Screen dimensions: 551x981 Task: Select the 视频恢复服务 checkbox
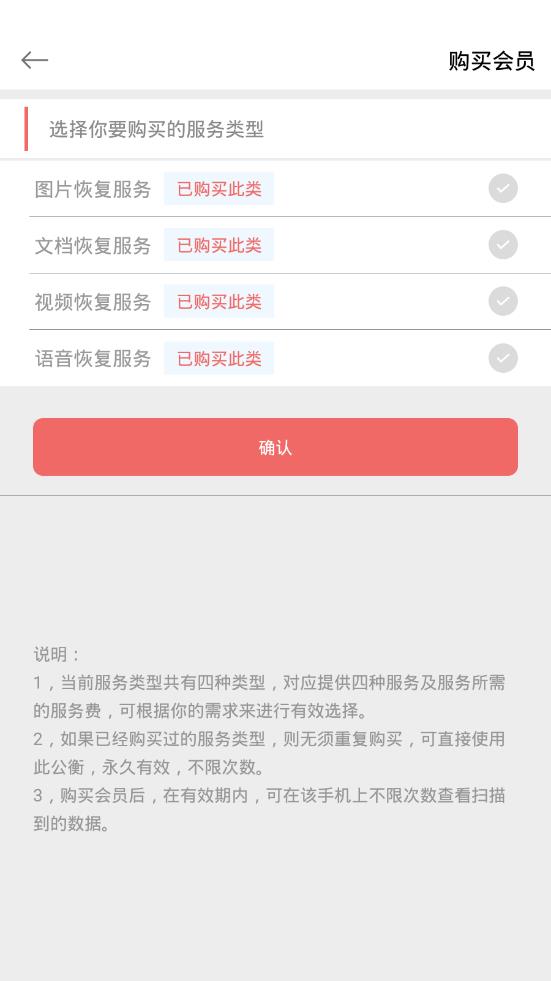point(503,301)
